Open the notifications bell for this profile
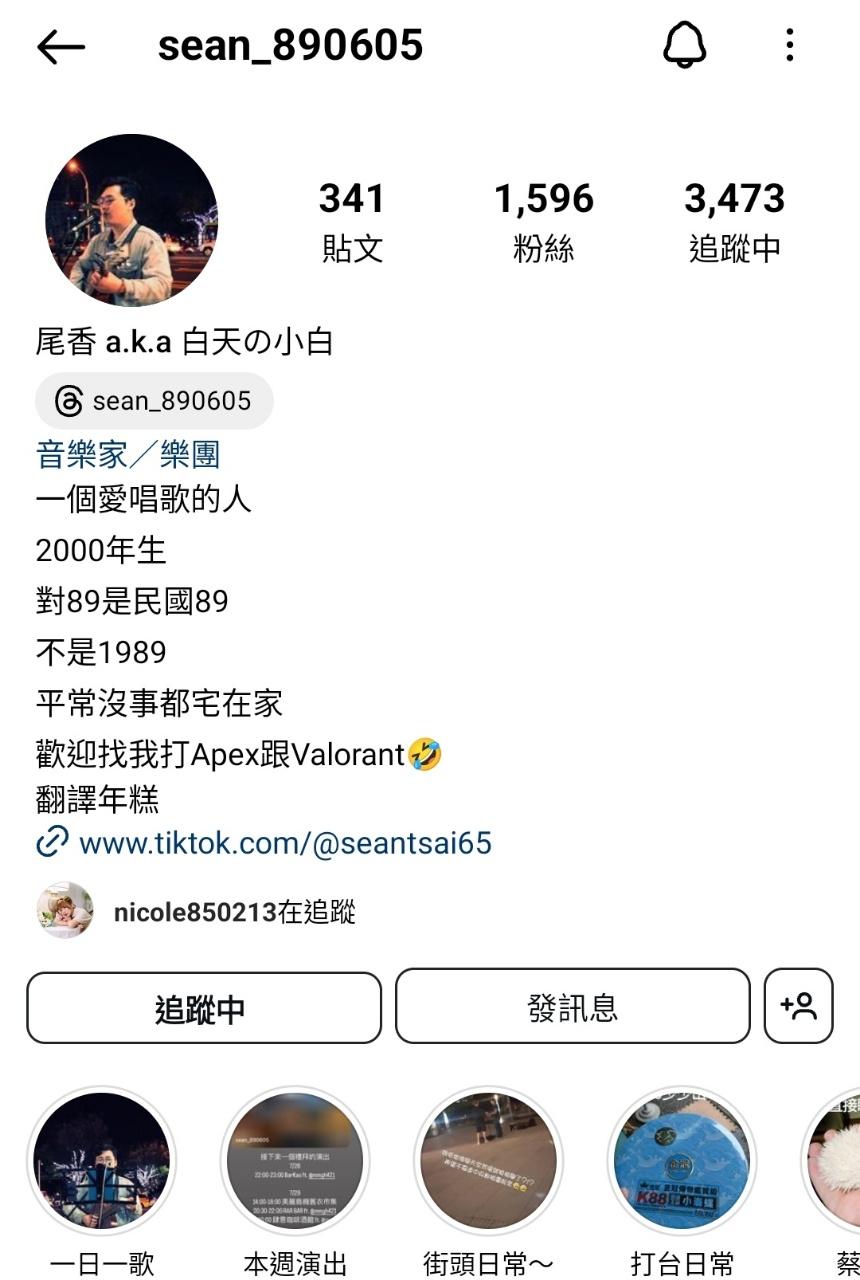 pyautogui.click(x=685, y=46)
